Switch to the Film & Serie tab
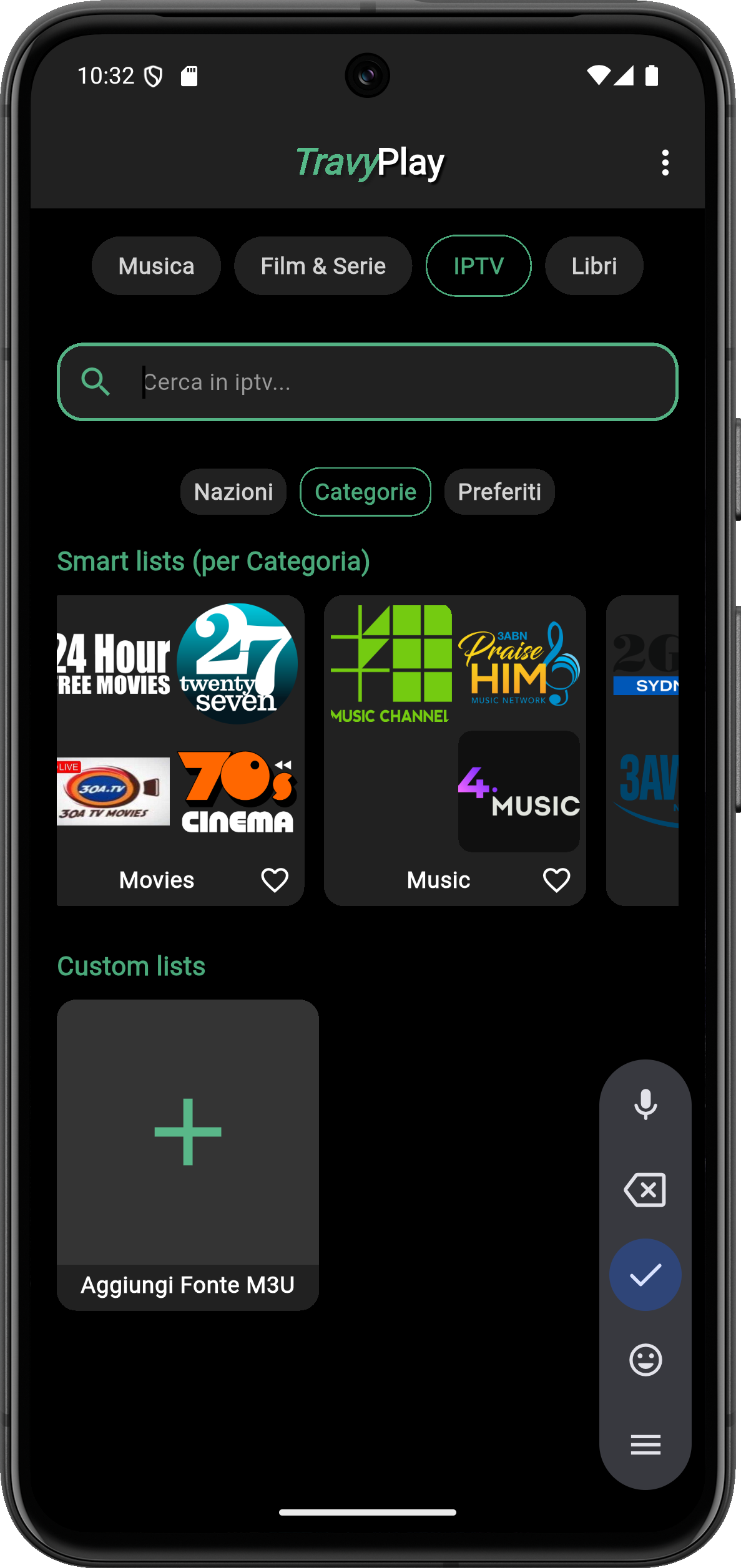 pyautogui.click(x=323, y=266)
